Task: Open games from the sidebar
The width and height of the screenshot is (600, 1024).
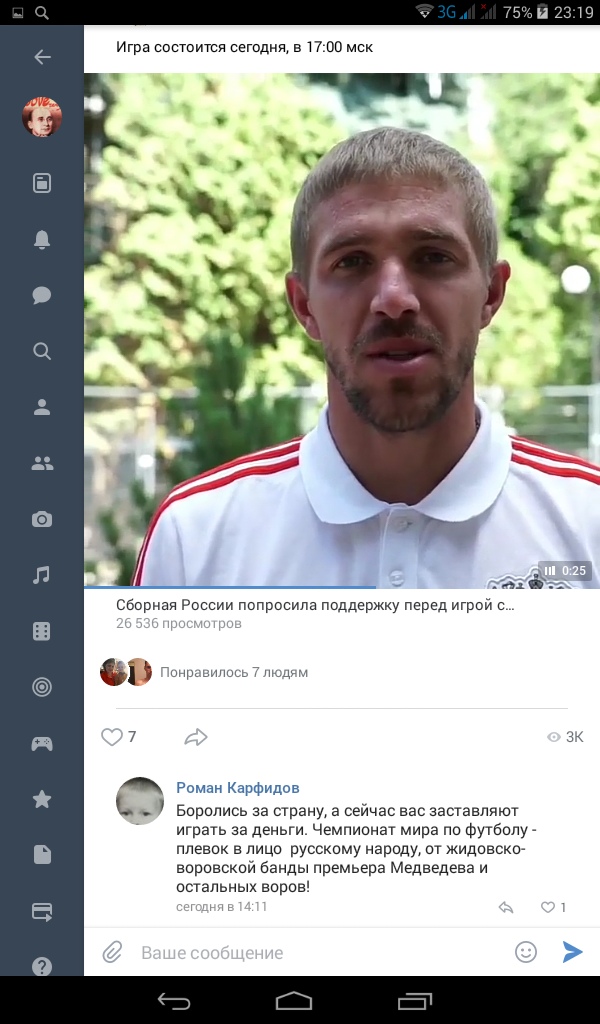Action: (x=42, y=743)
